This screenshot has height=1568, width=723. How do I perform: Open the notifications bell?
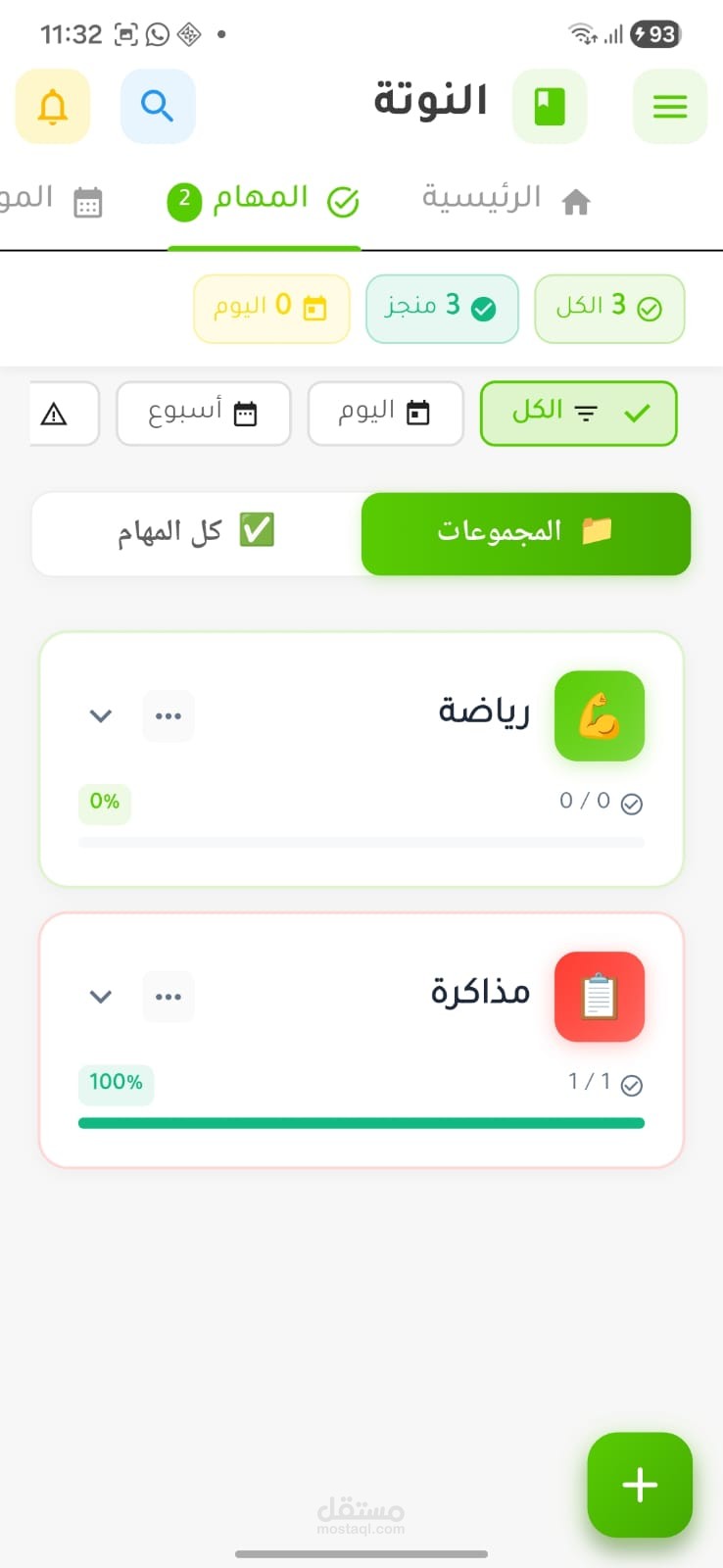coord(53,106)
